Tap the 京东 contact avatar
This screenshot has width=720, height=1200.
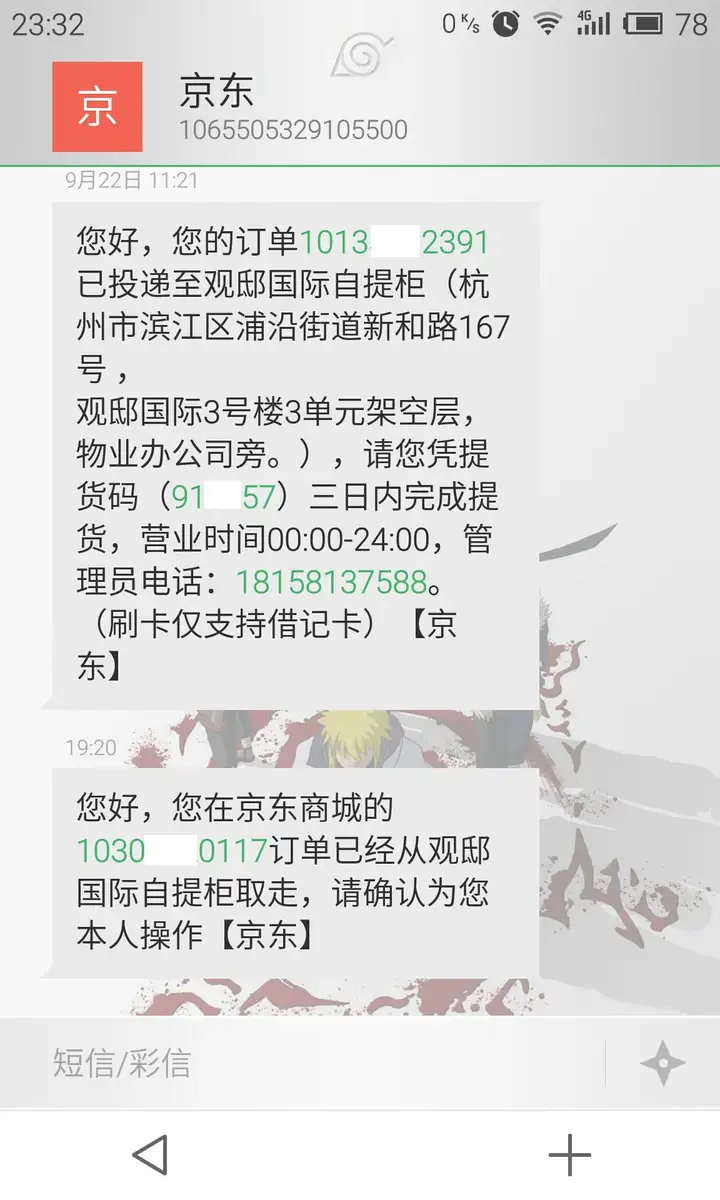[97, 107]
